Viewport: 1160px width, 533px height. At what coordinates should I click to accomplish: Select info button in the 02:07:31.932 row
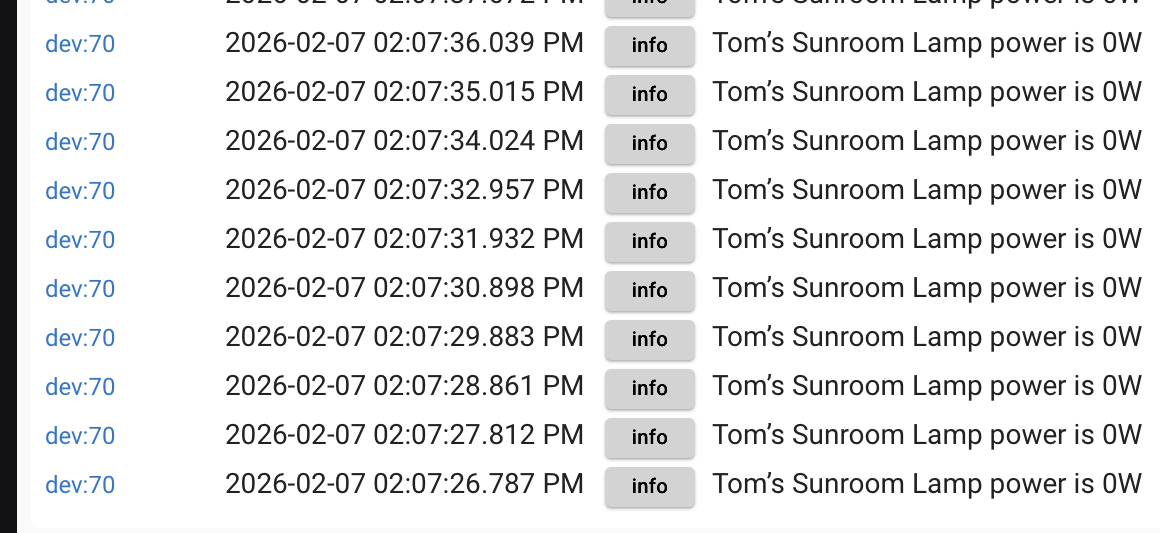coord(649,241)
